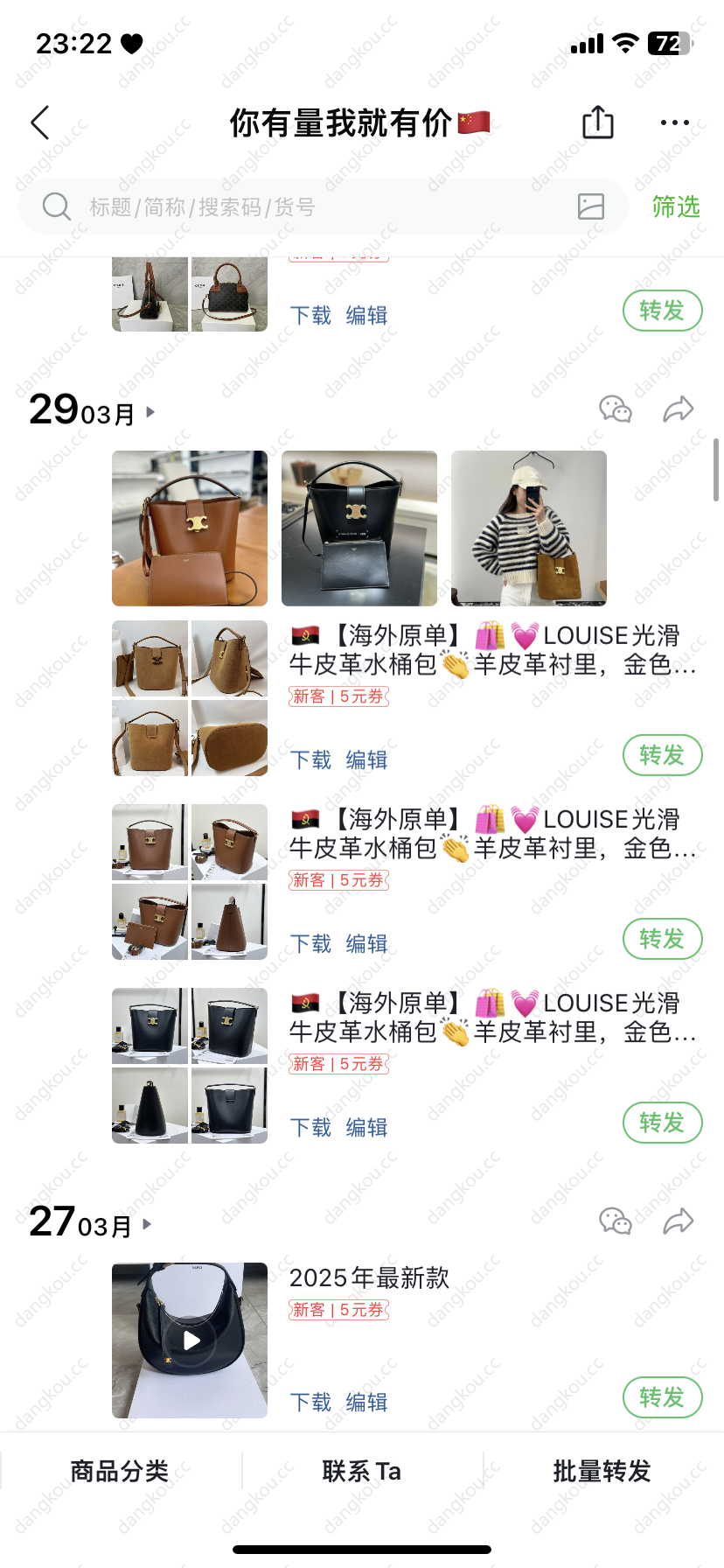
Task: Edit the black LOUISE bucket bag post
Action: (x=366, y=1127)
